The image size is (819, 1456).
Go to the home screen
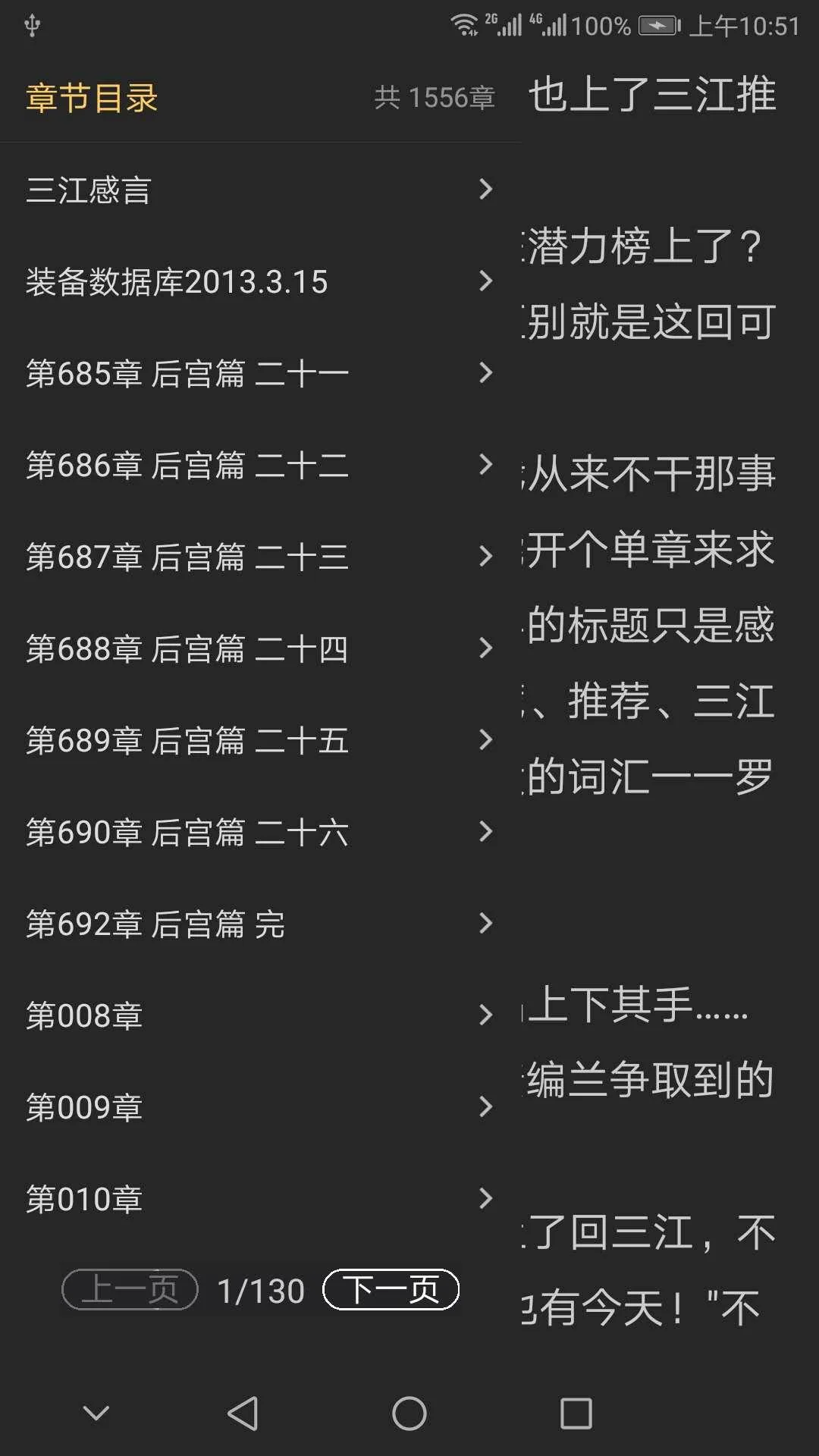coord(409,1414)
